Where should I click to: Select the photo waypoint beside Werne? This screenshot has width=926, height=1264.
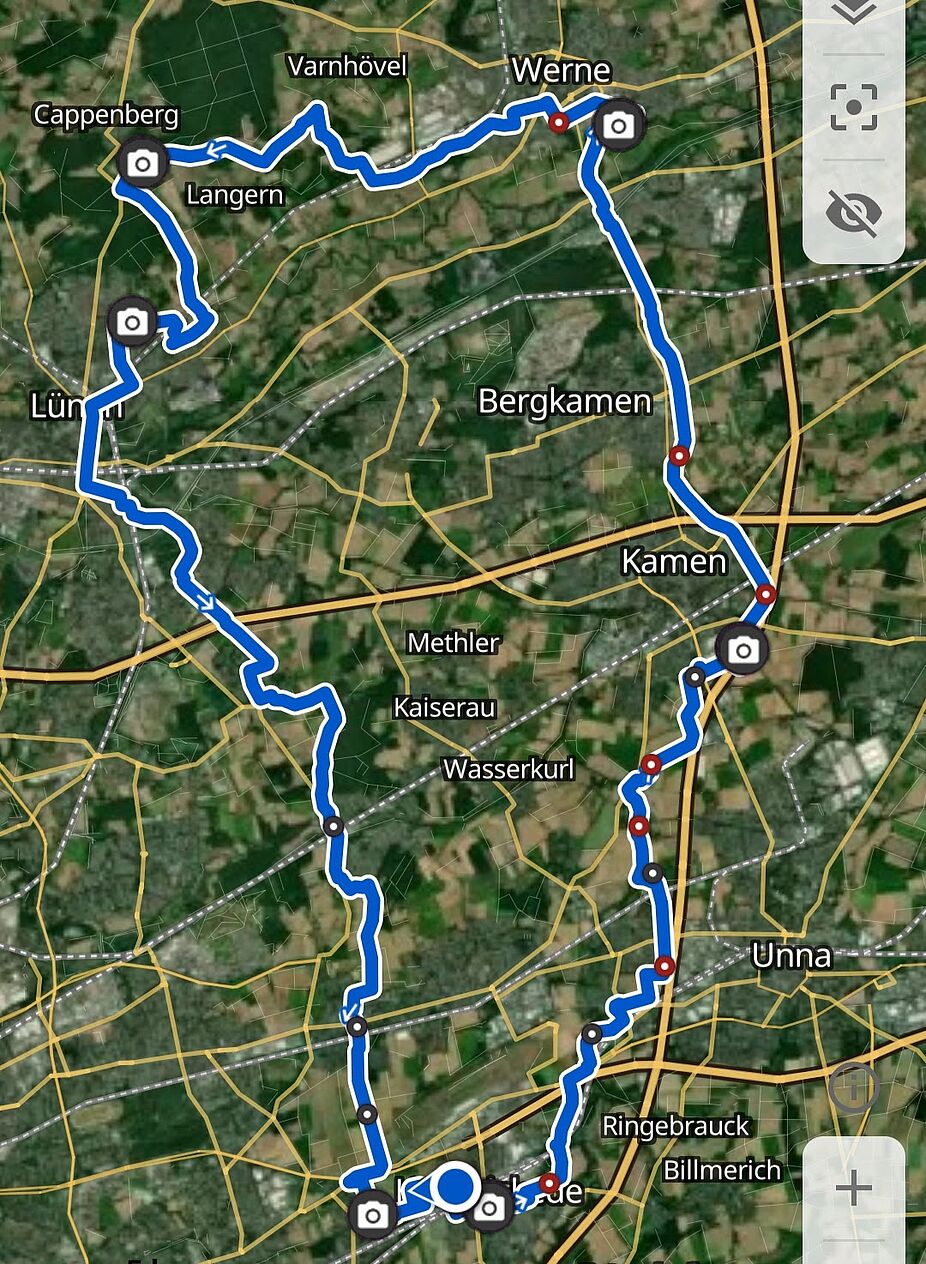[619, 124]
